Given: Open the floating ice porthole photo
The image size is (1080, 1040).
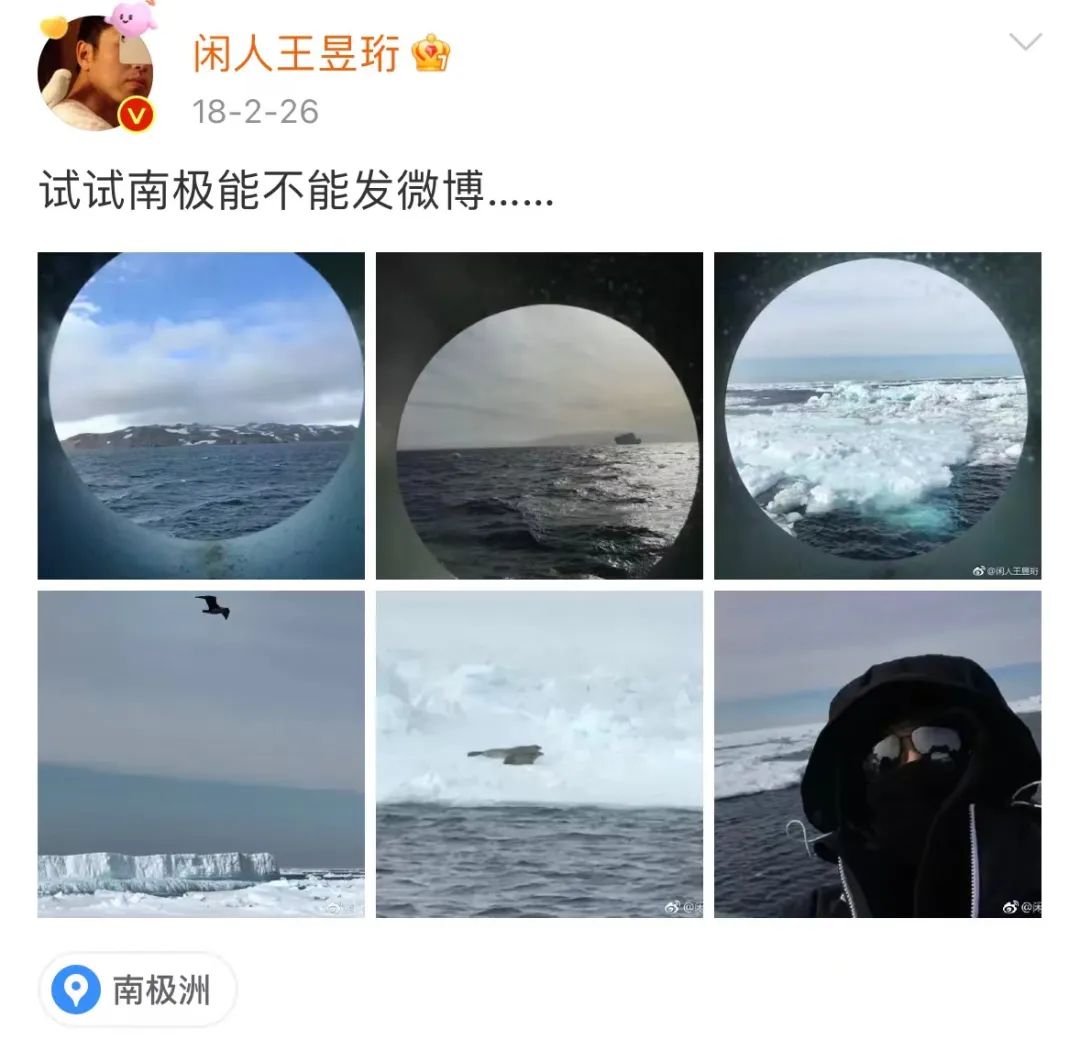Looking at the screenshot, I should 877,415.
